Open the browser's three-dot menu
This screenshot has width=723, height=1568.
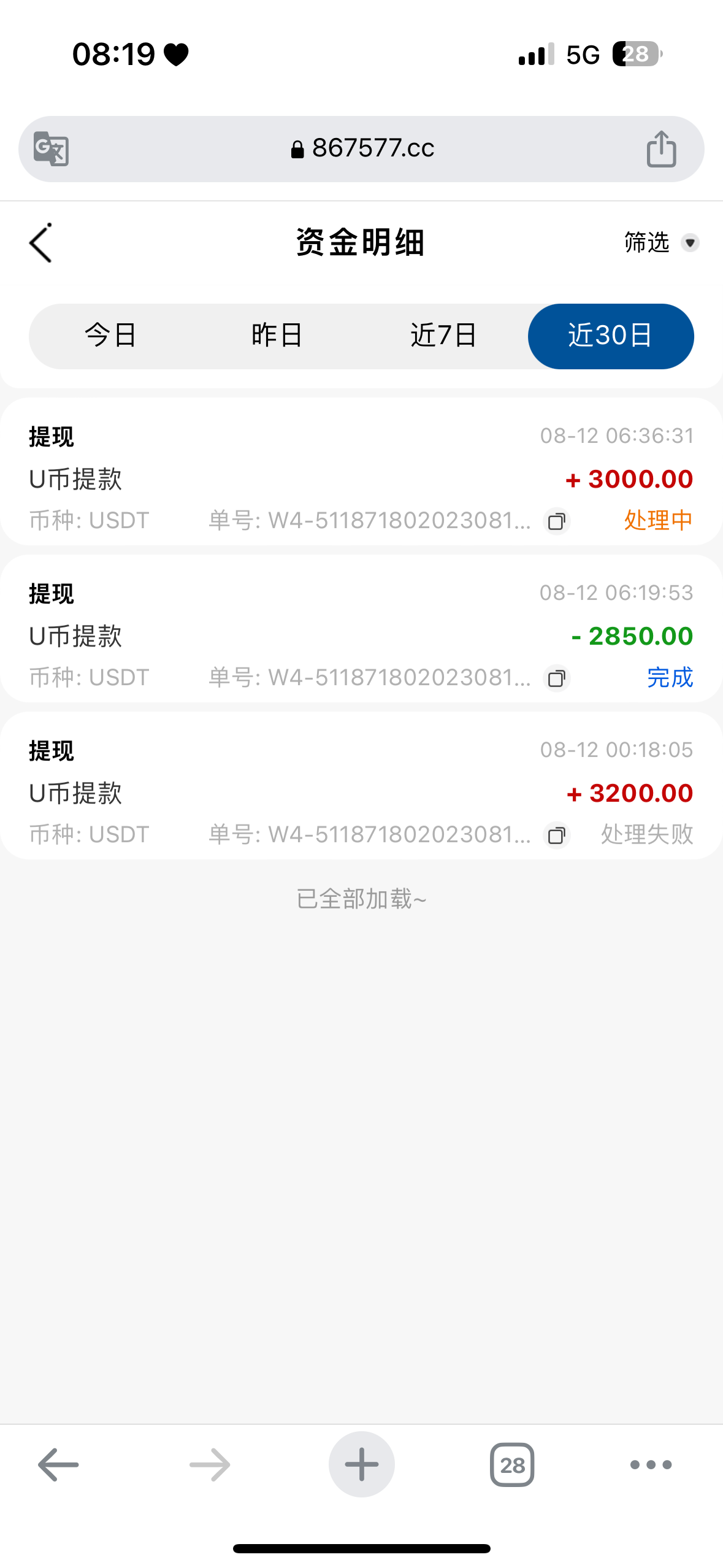(651, 1465)
